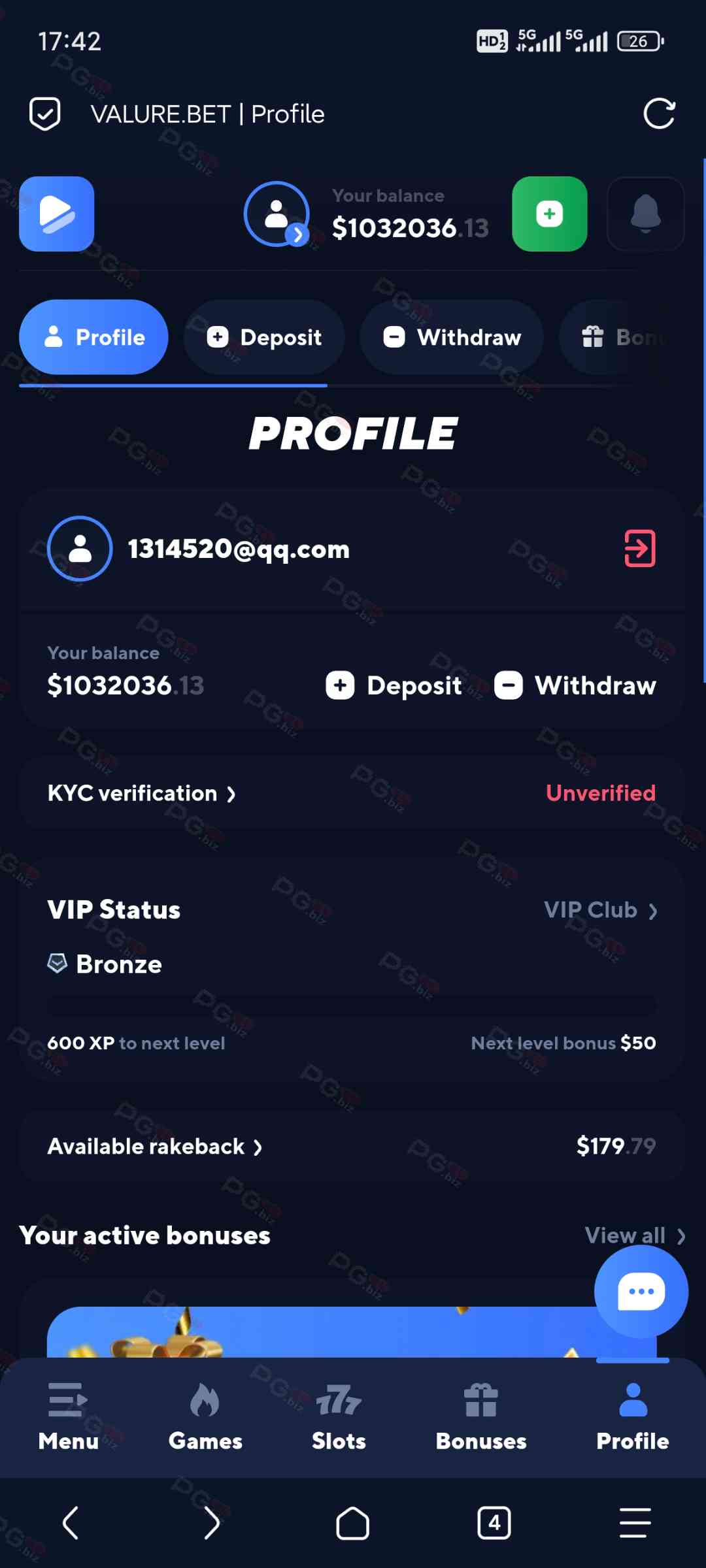Tap the green add funds button

click(x=549, y=214)
